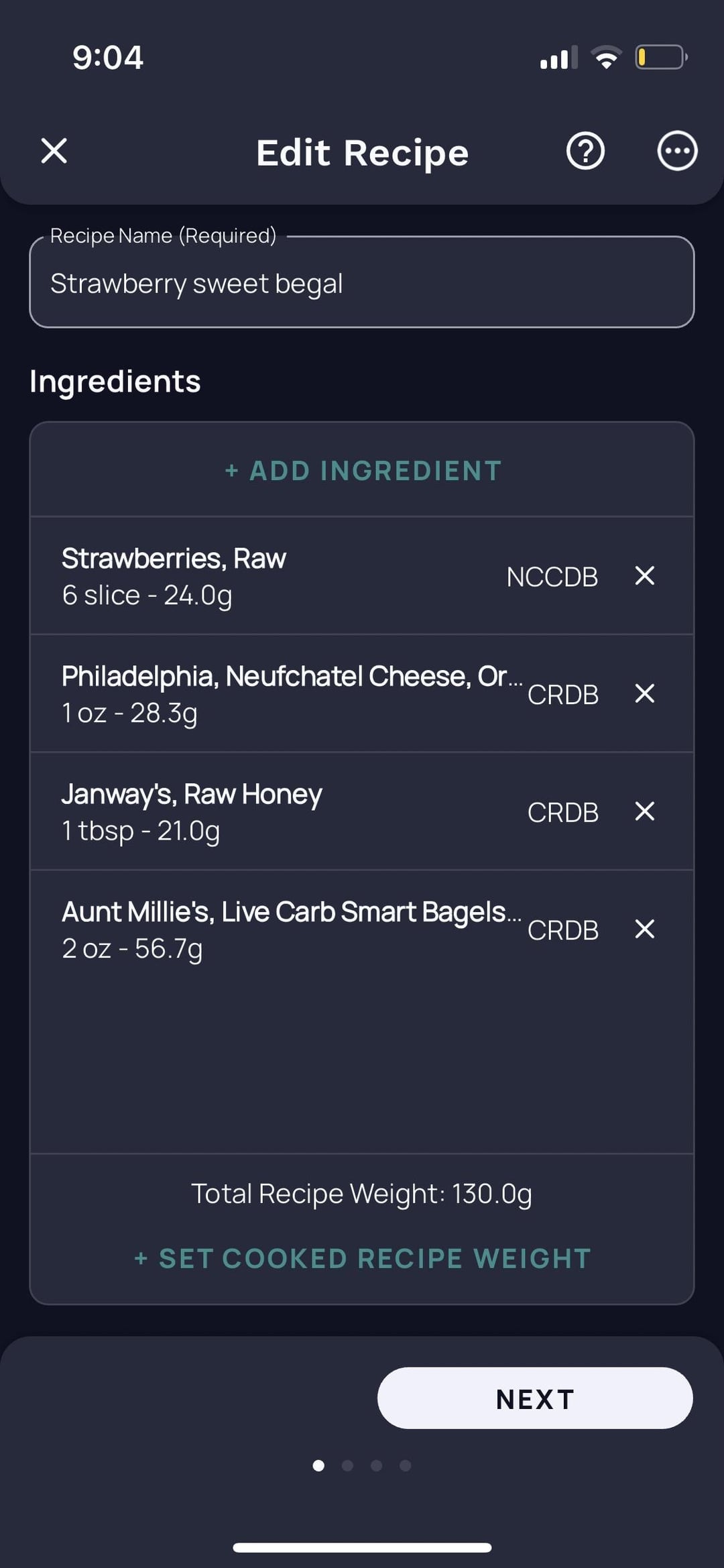
Task: Tap Add Ingredient
Action: 362,471
